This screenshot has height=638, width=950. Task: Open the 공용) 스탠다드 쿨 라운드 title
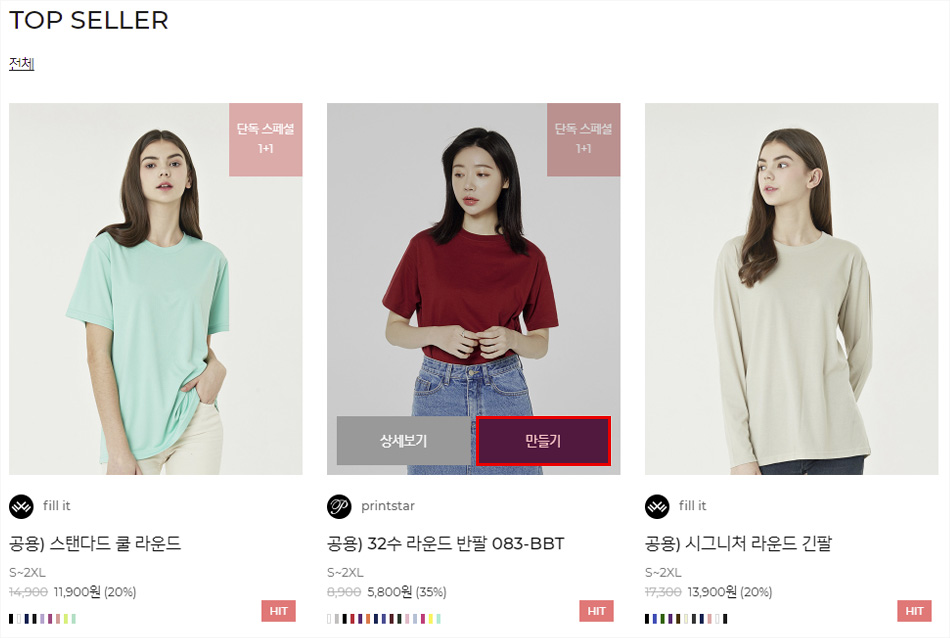click(x=95, y=544)
